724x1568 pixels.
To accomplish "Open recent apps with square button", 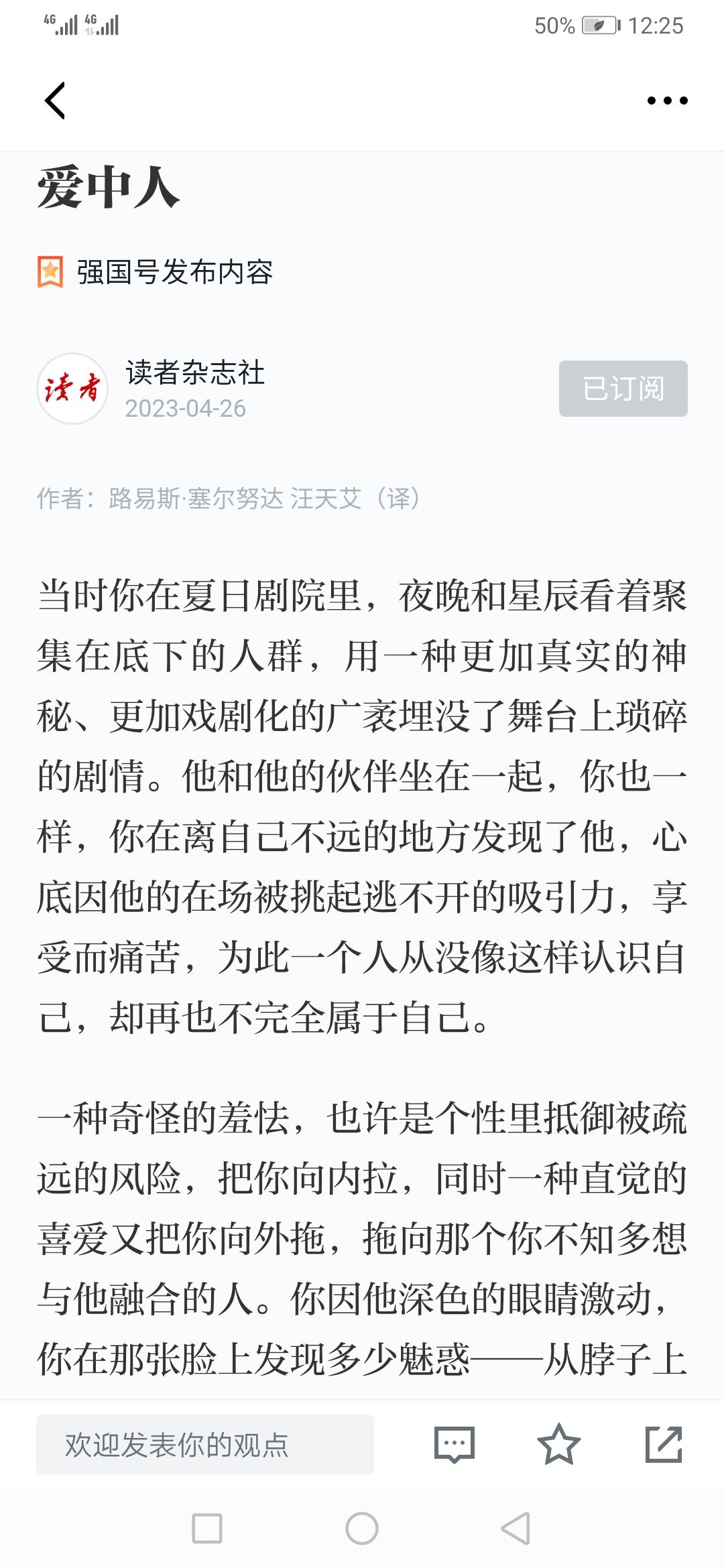I will point(207,1528).
